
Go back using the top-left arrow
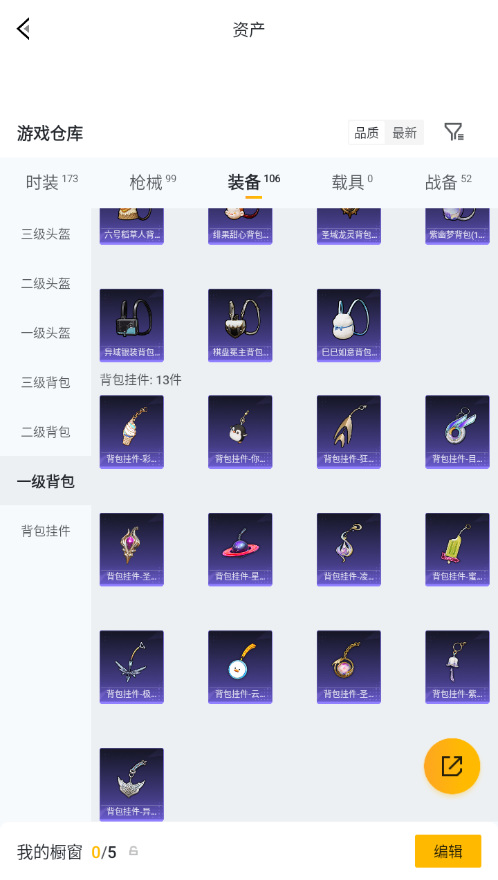pos(23,29)
